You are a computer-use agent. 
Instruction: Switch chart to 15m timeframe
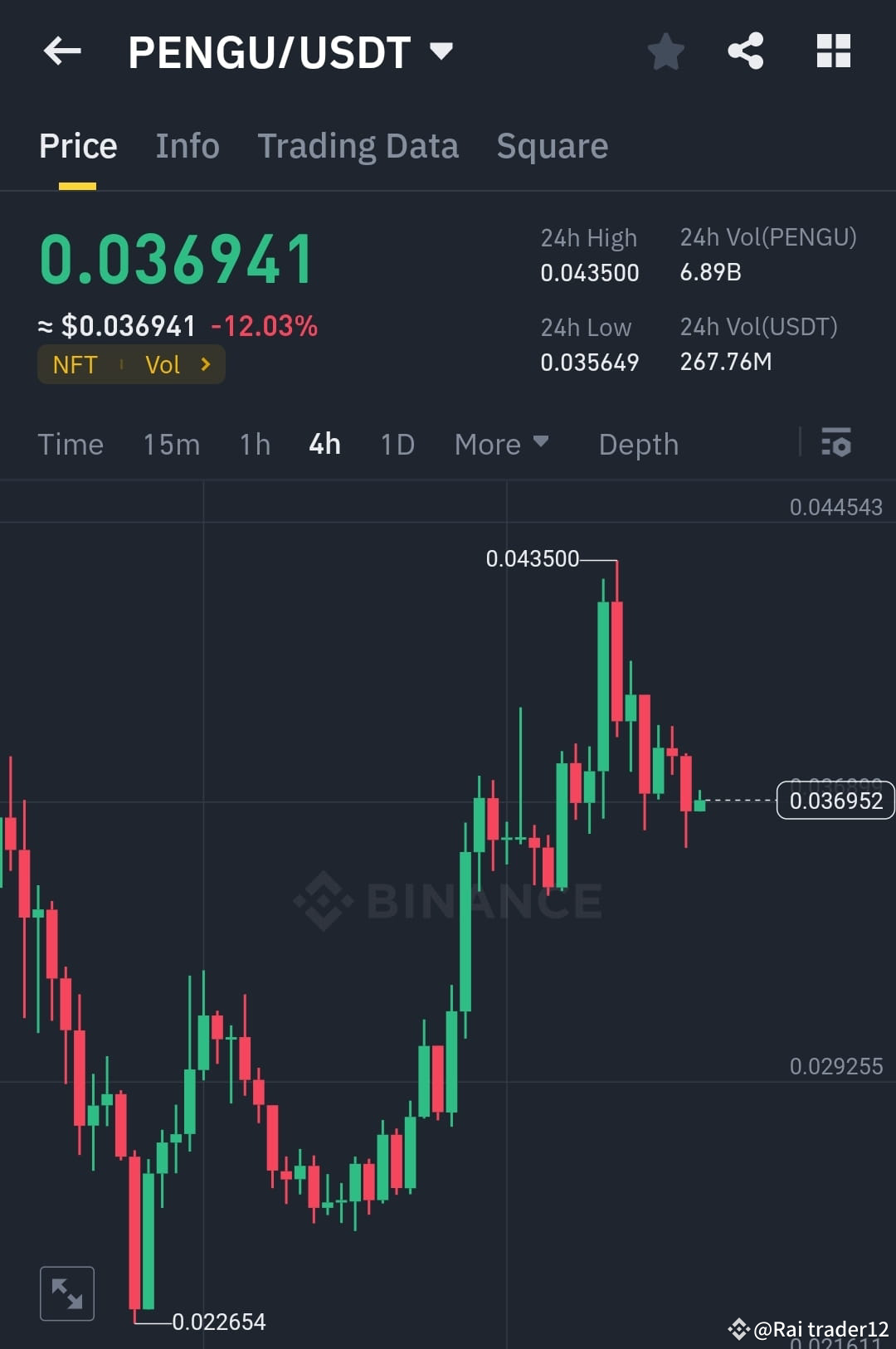[170, 444]
